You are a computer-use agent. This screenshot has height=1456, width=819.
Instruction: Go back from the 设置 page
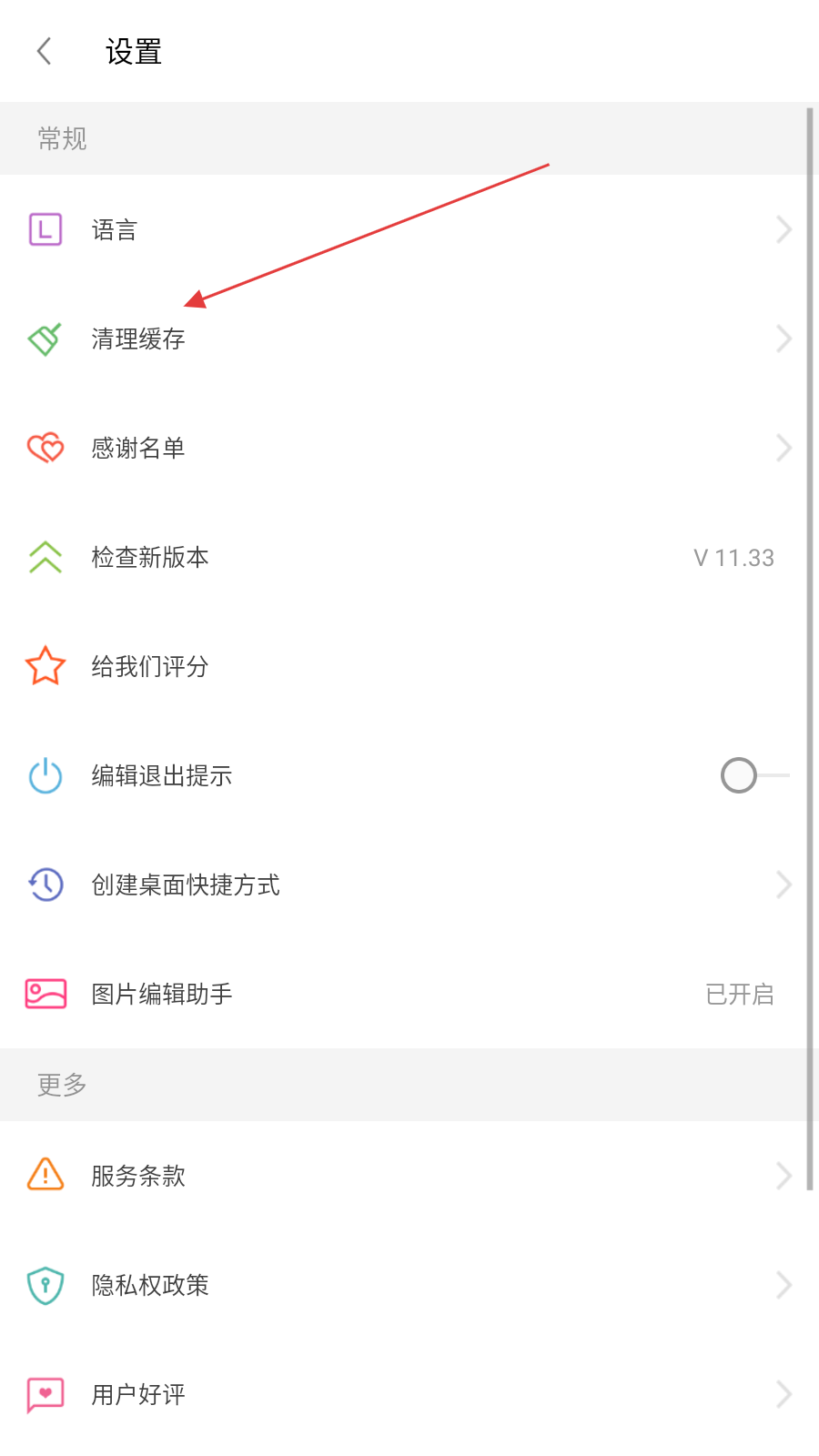click(x=45, y=52)
